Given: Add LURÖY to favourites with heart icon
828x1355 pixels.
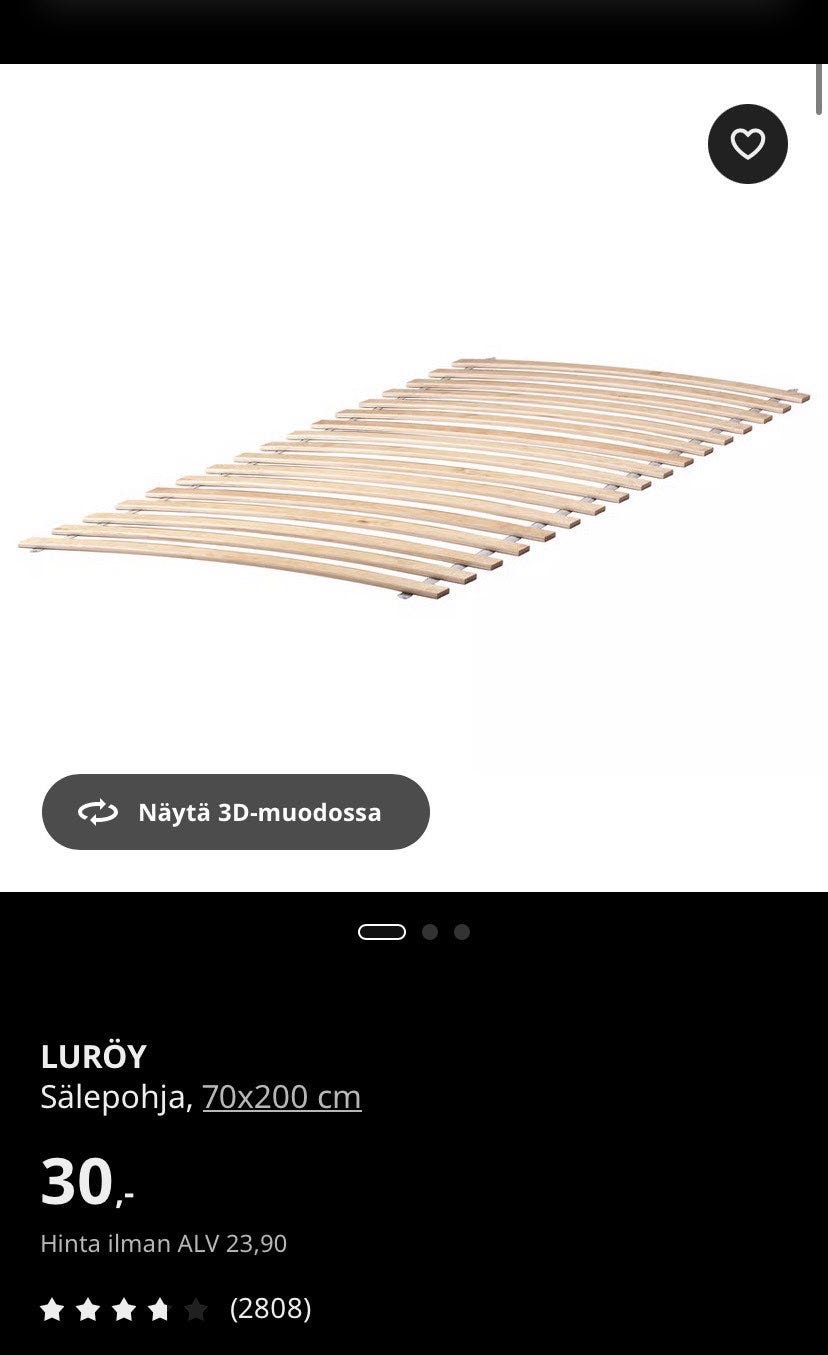Looking at the screenshot, I should pos(747,144).
